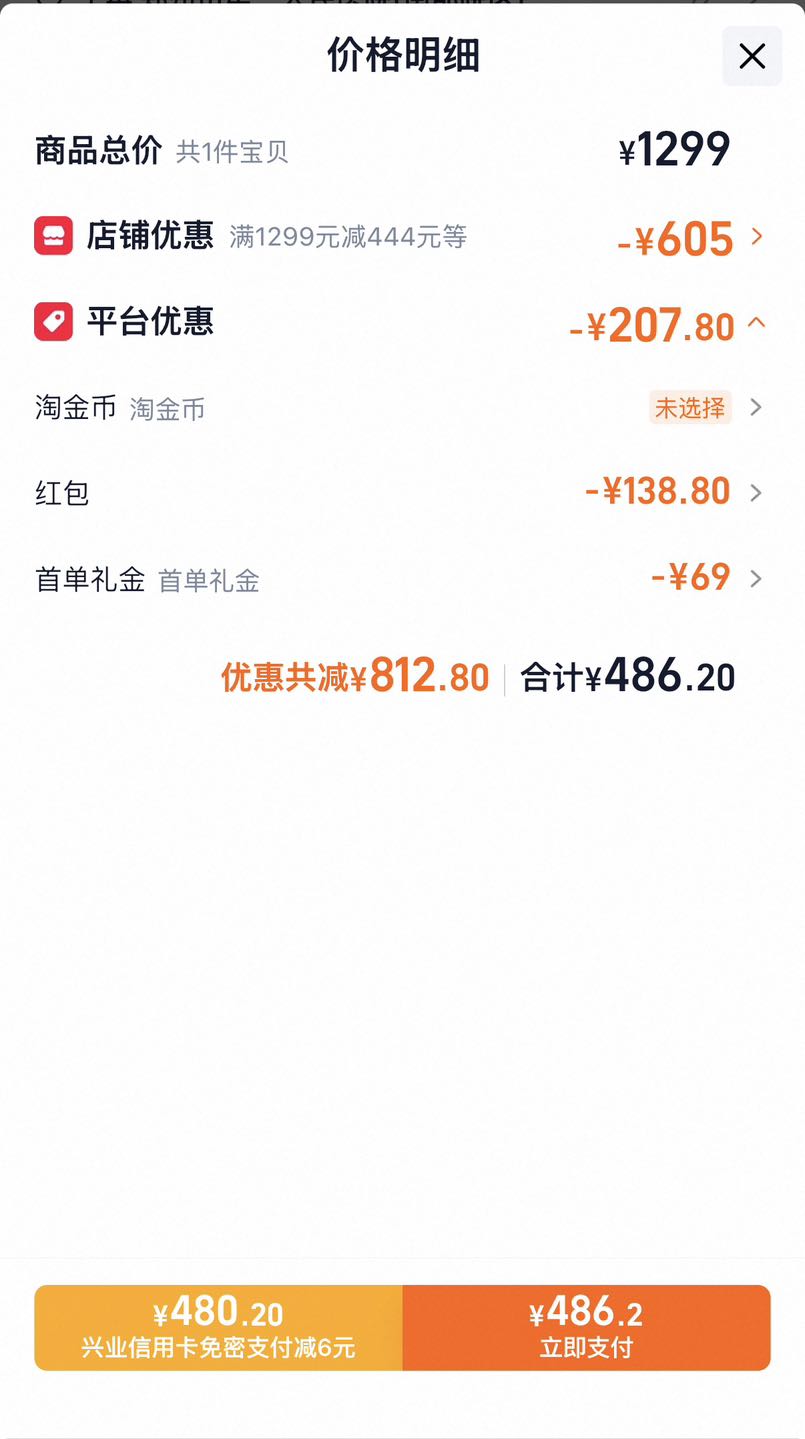The width and height of the screenshot is (805, 1439).
Task: Close the 价格明细 panel
Action: tap(752, 56)
